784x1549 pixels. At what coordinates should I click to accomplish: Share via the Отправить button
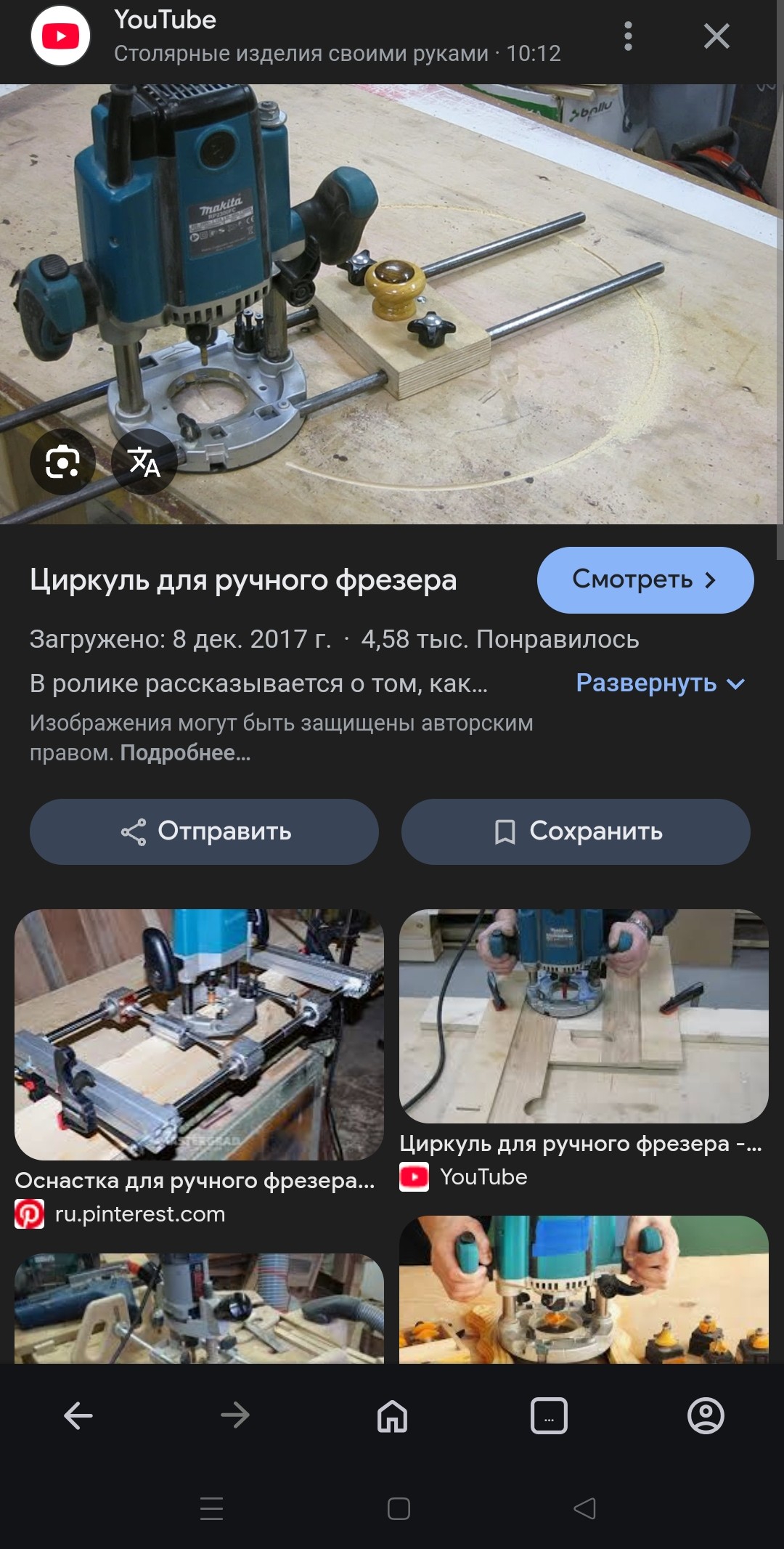pos(204,832)
